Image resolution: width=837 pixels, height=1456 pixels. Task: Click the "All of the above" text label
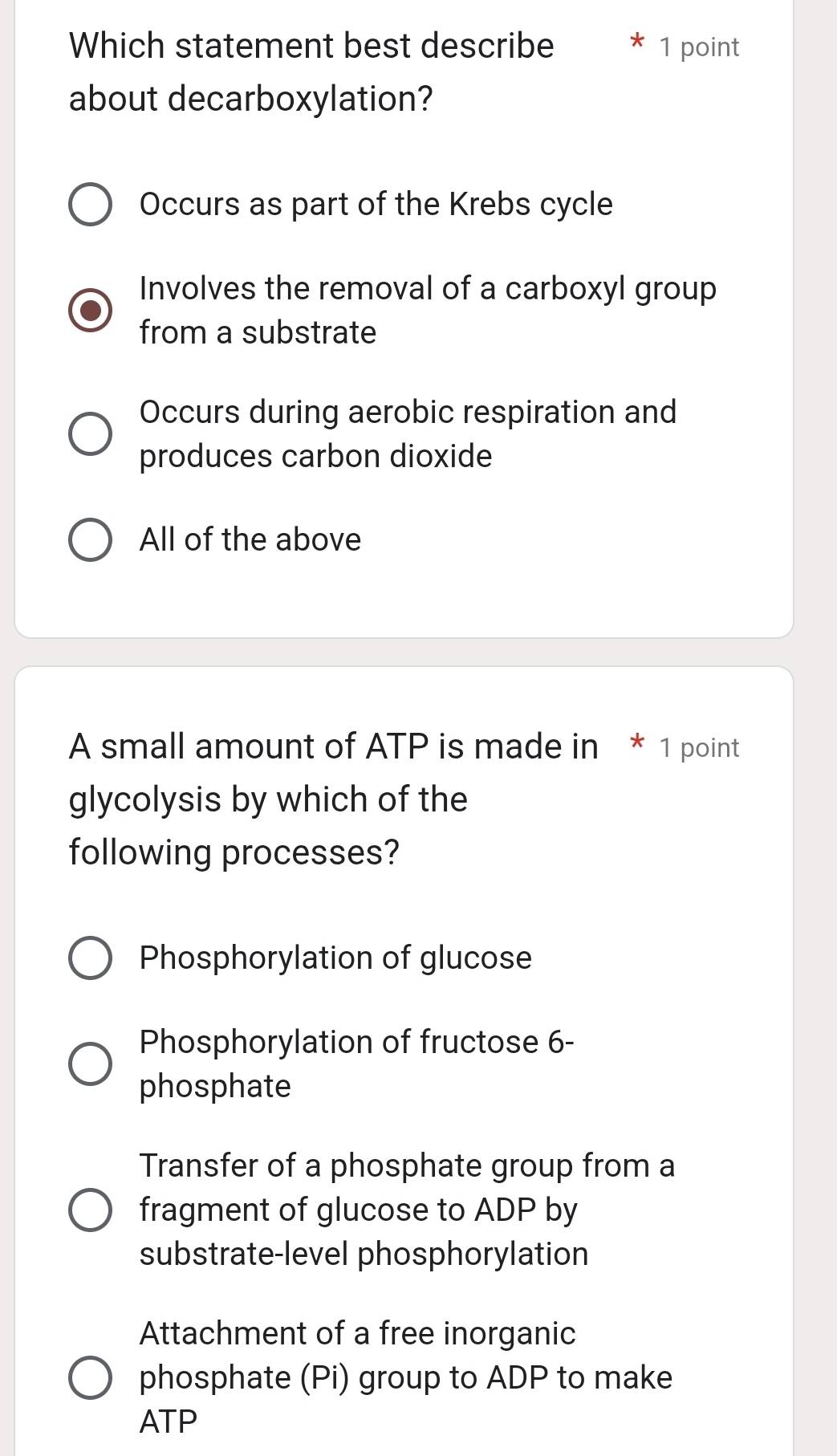pos(250,539)
